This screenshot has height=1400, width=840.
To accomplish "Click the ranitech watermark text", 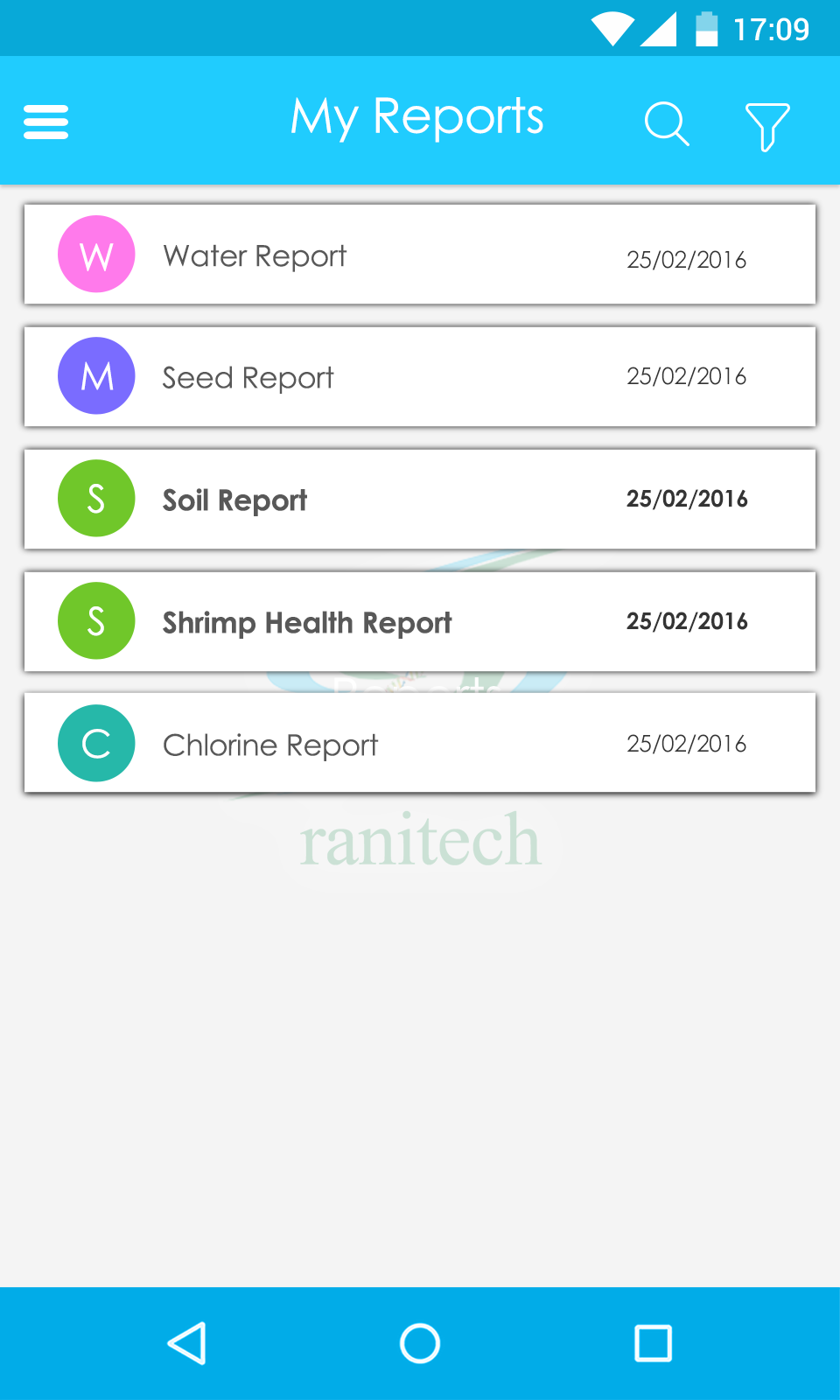I will (420, 838).
